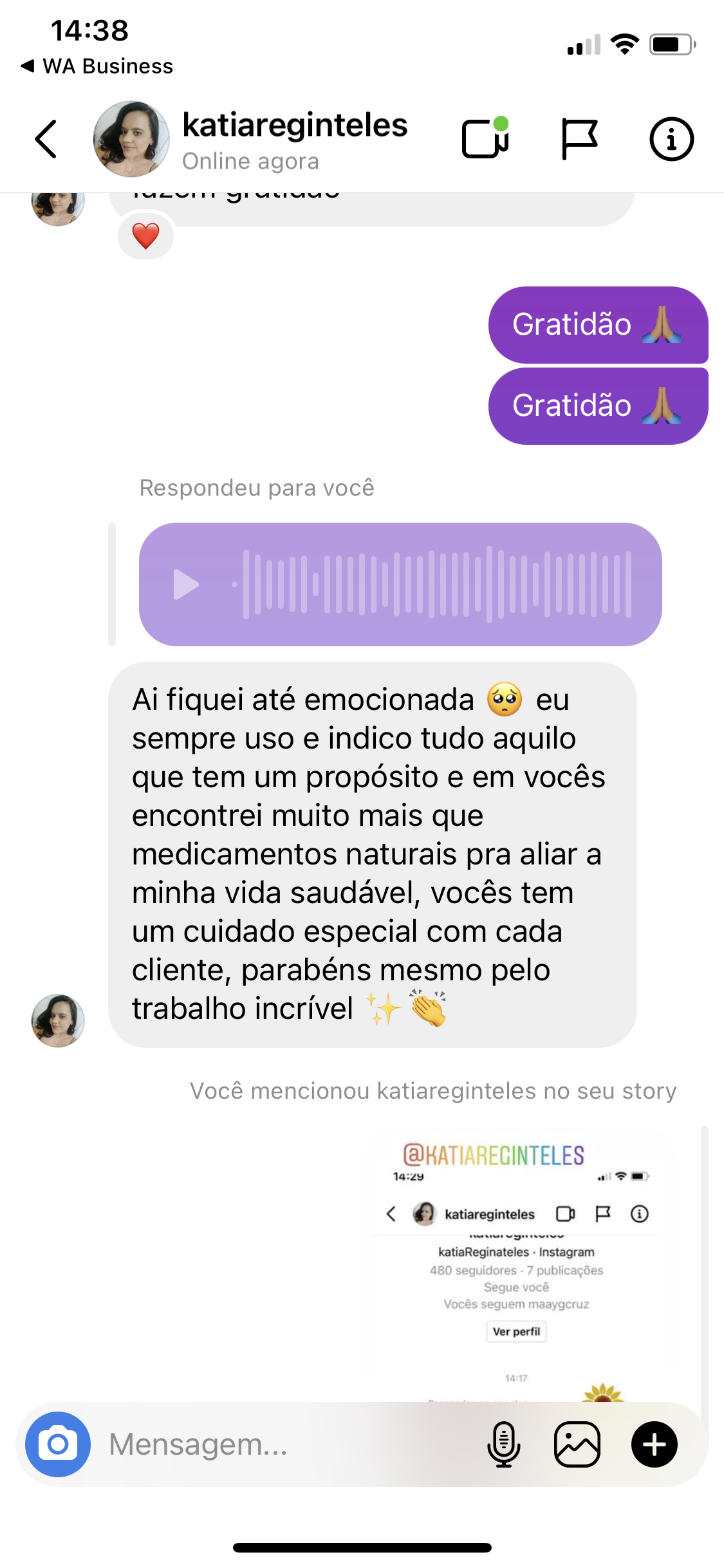Viewport: 724px width, 1568px height.
Task: Flag this conversation
Action: (579, 138)
